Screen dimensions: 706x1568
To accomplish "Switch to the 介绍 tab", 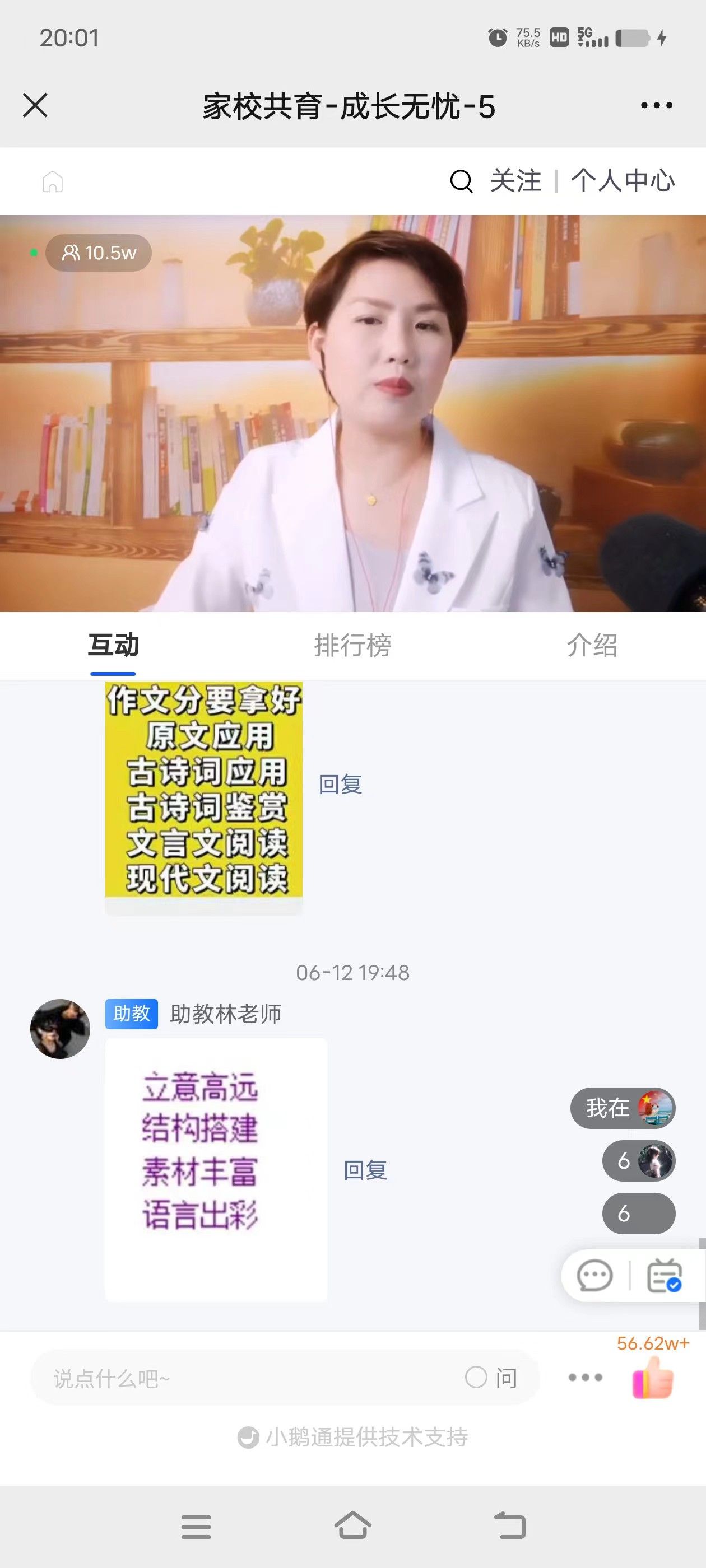I will (x=592, y=645).
